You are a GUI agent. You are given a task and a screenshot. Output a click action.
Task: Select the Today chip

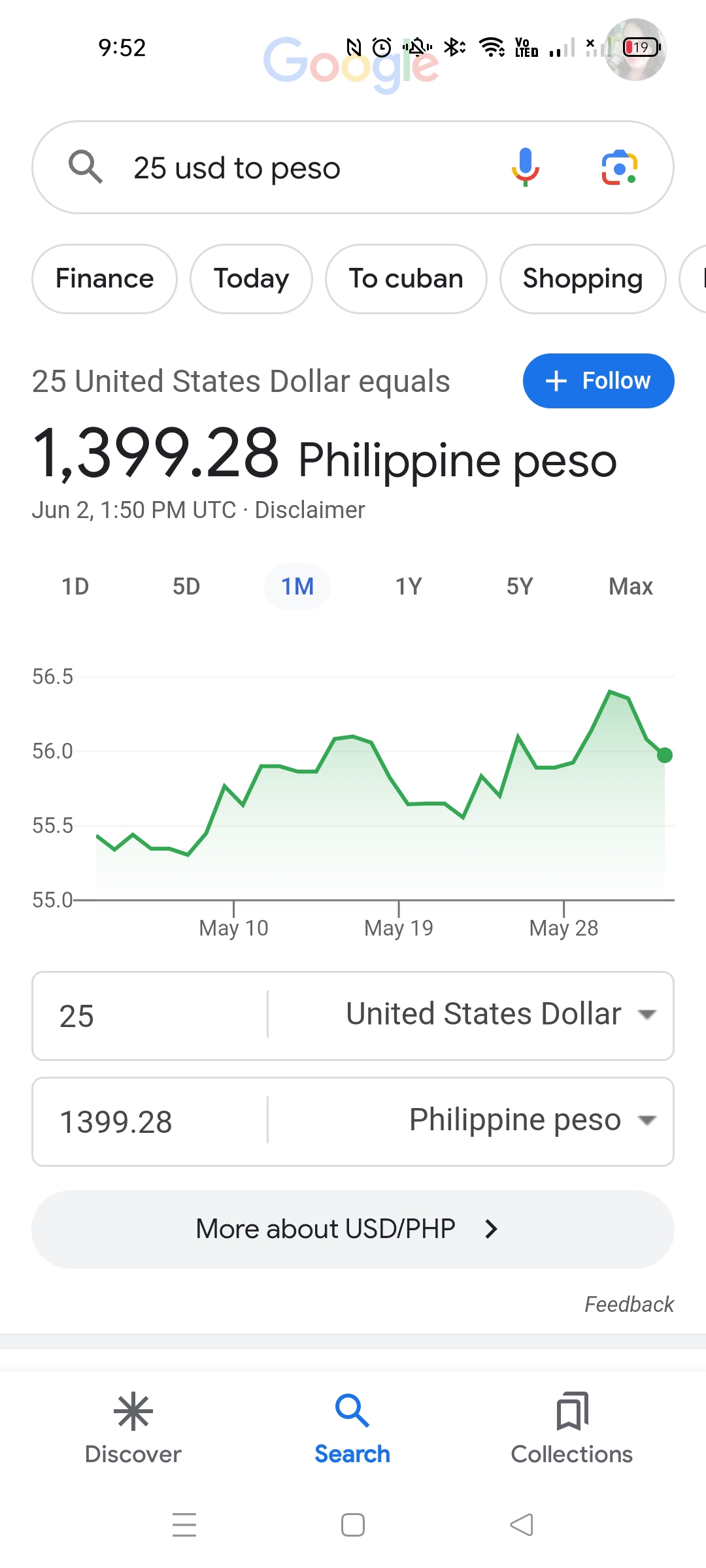click(251, 279)
